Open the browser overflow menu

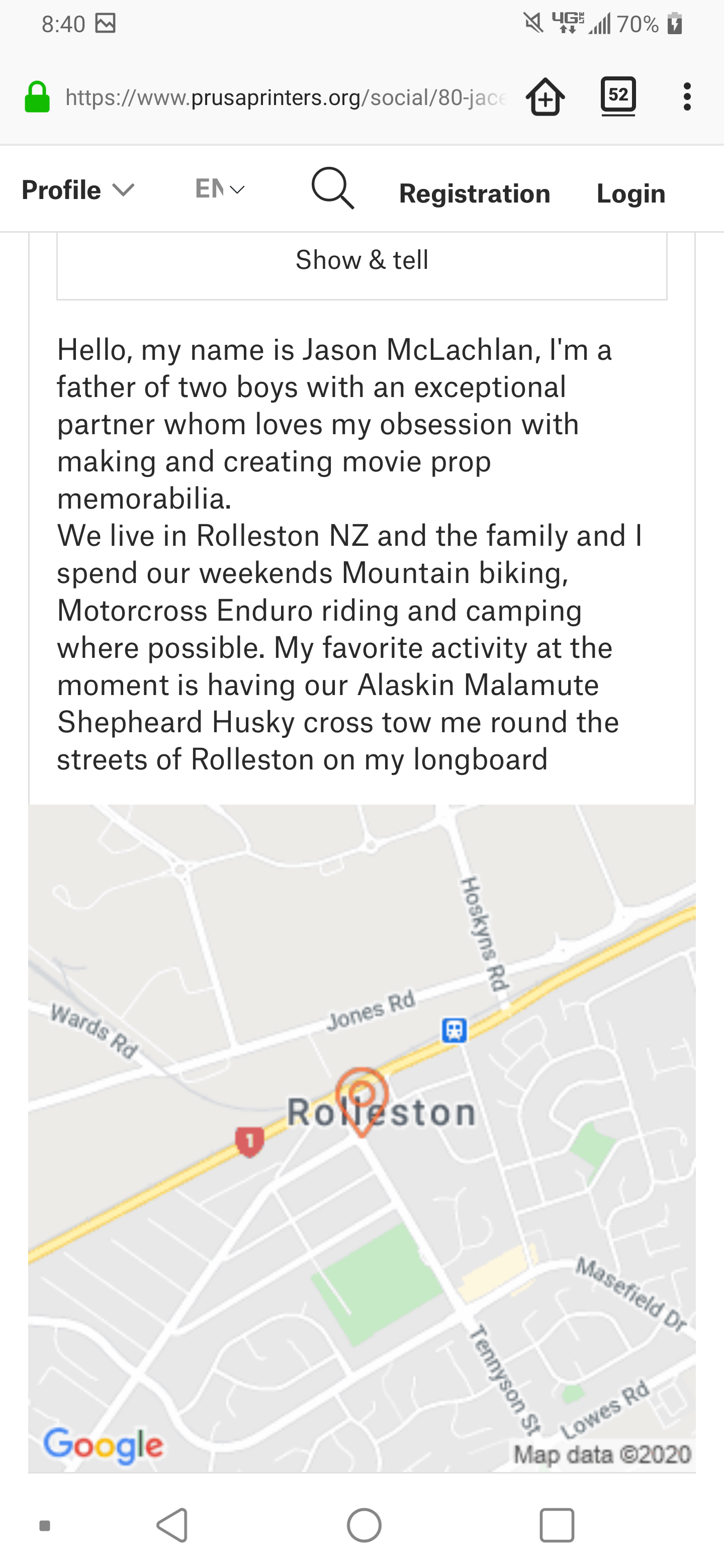[687, 97]
